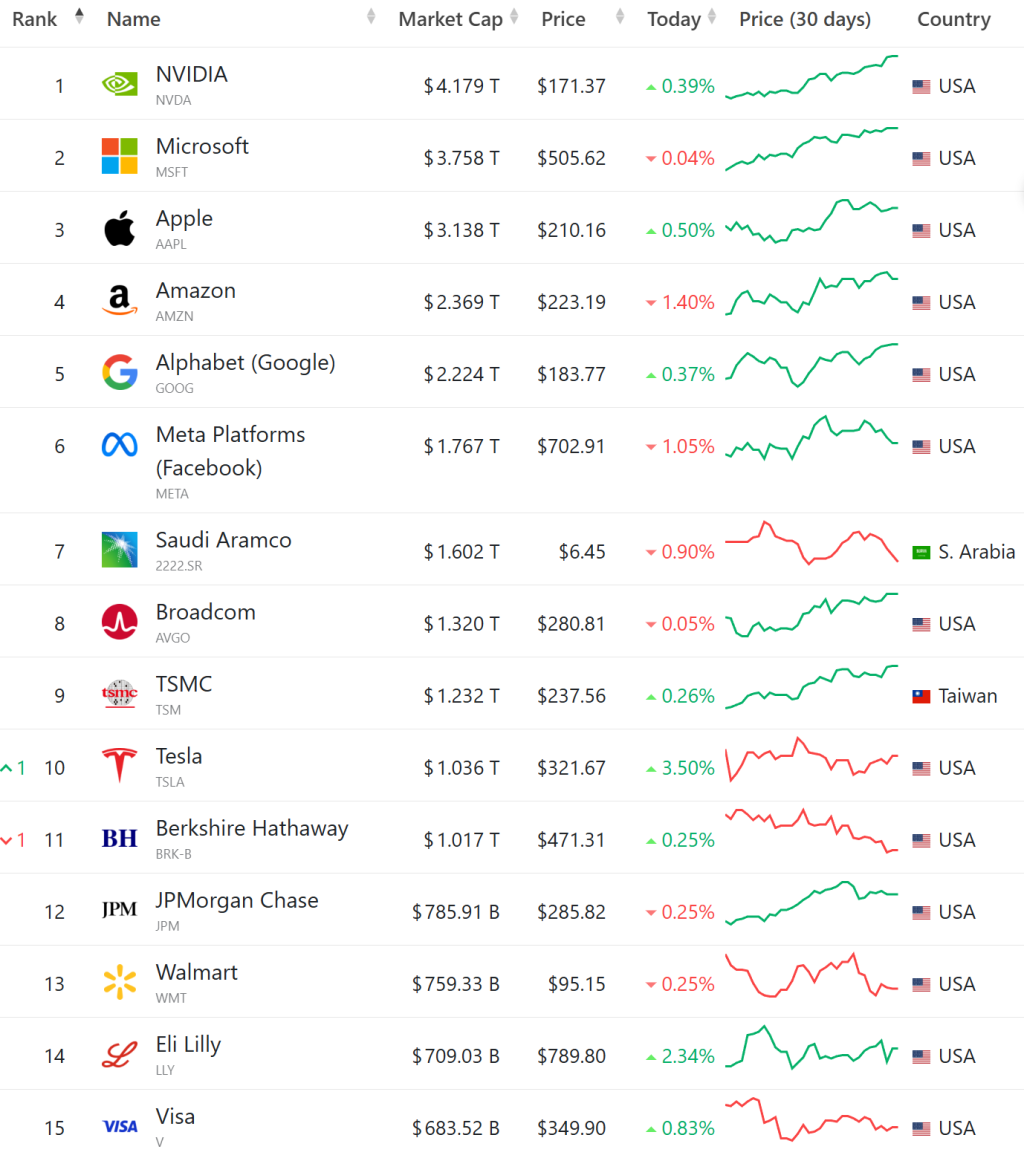The height and width of the screenshot is (1161, 1024).
Task: Open Microsoft's company page
Action: click(202, 147)
